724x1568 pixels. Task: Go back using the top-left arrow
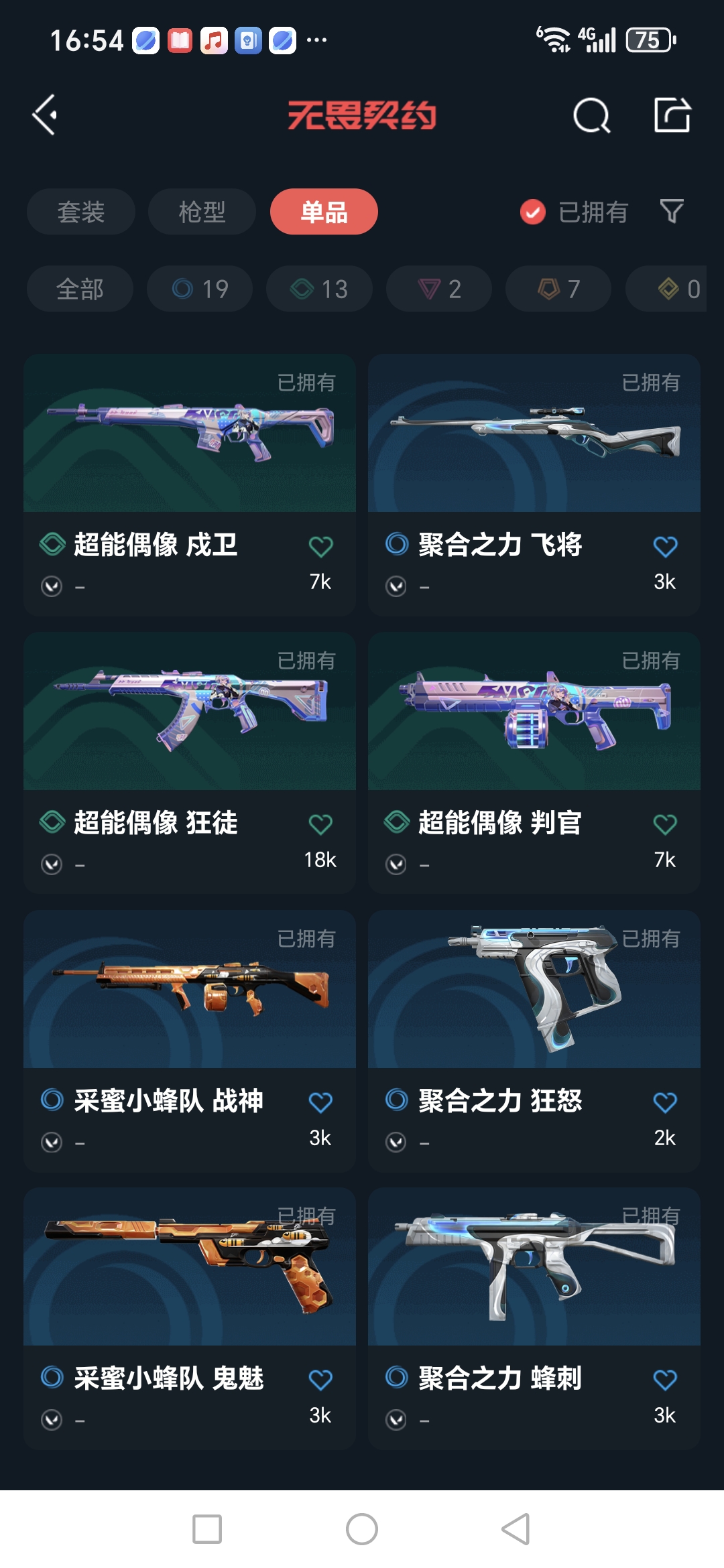(x=46, y=115)
